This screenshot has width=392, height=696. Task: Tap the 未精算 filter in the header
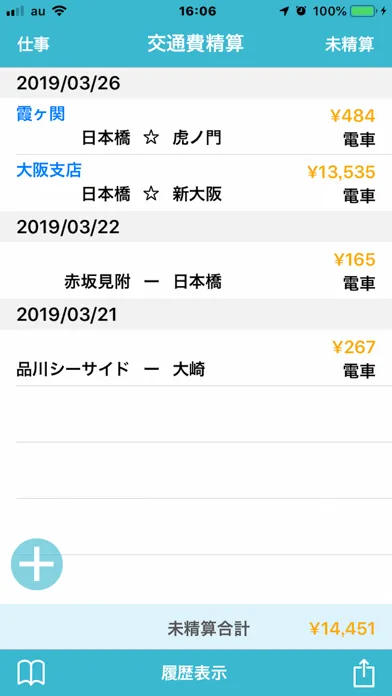tap(349, 44)
